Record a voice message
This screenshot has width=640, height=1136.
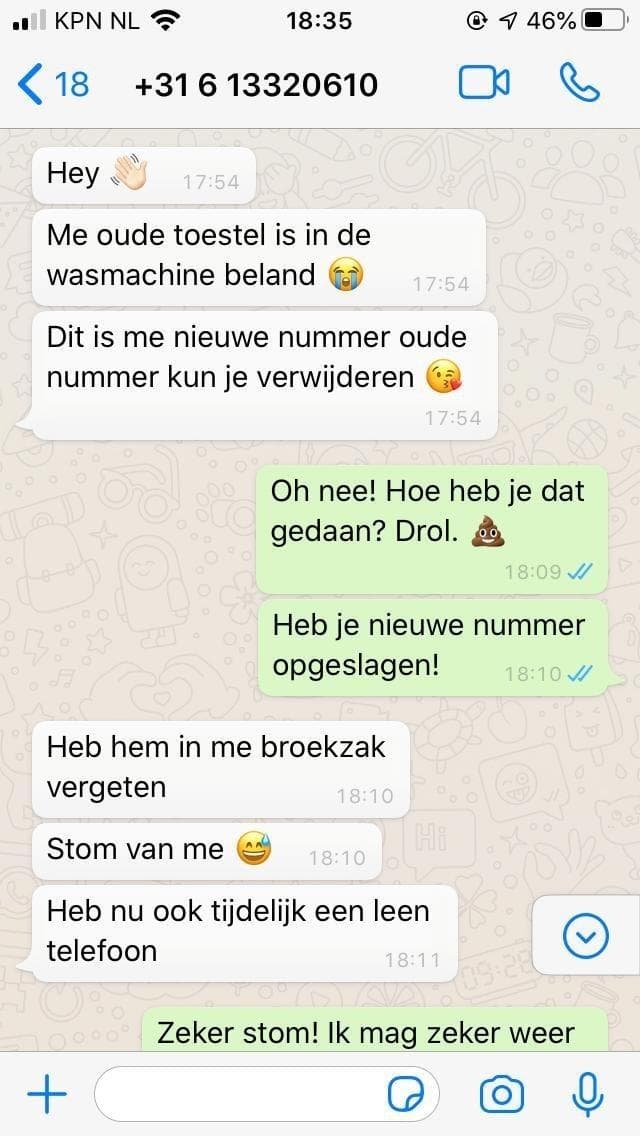[x=588, y=1095]
